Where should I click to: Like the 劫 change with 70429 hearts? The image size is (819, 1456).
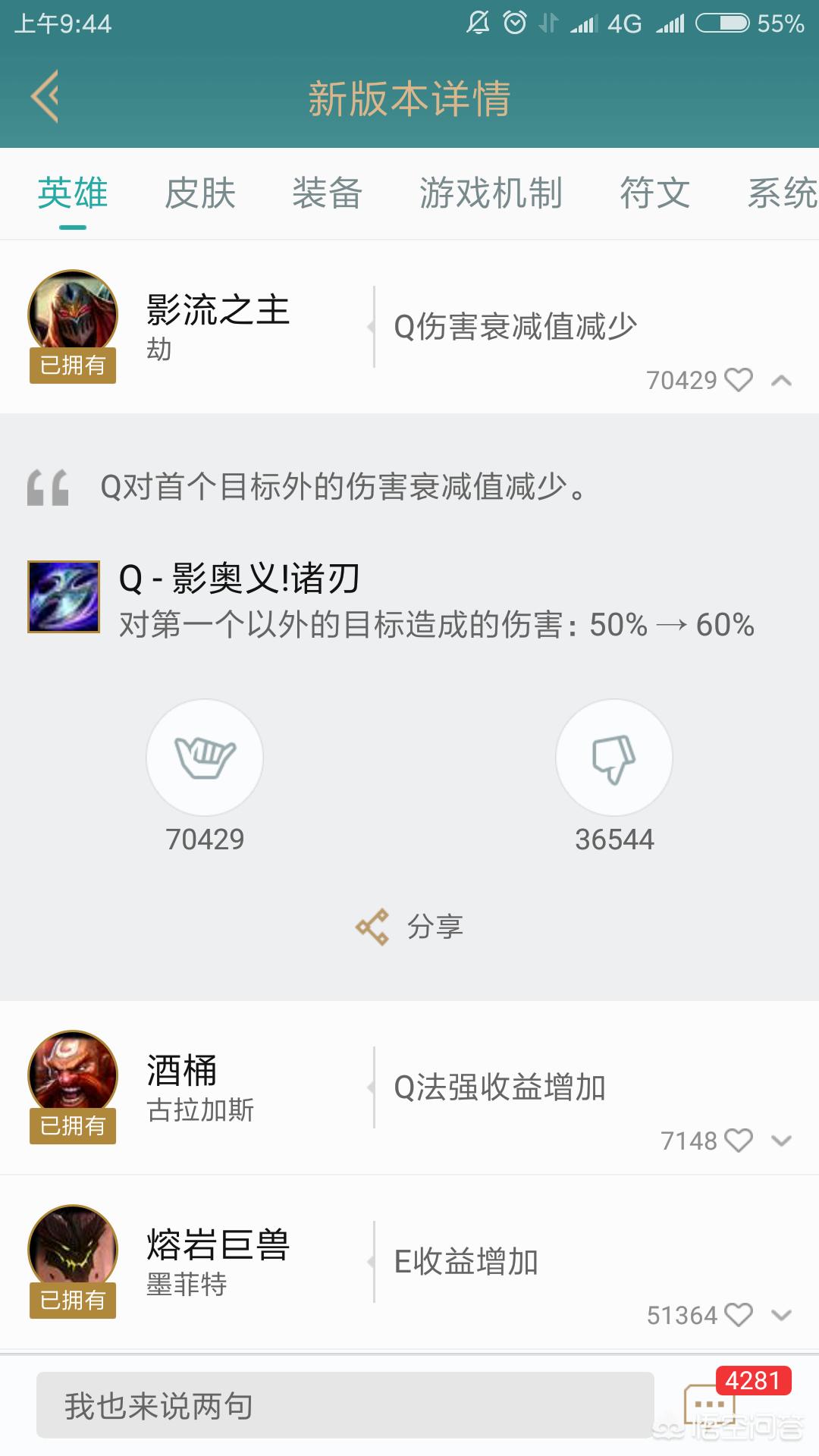click(x=739, y=380)
